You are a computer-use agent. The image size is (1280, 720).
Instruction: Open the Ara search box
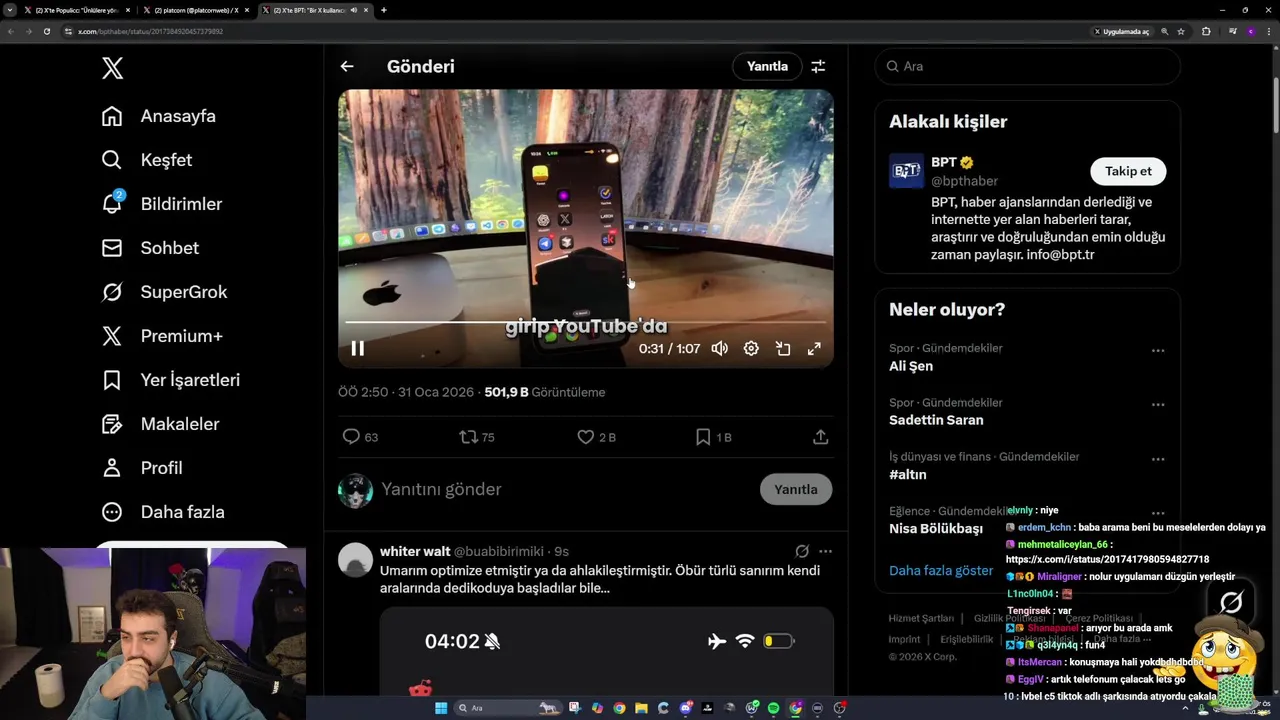point(1030,66)
